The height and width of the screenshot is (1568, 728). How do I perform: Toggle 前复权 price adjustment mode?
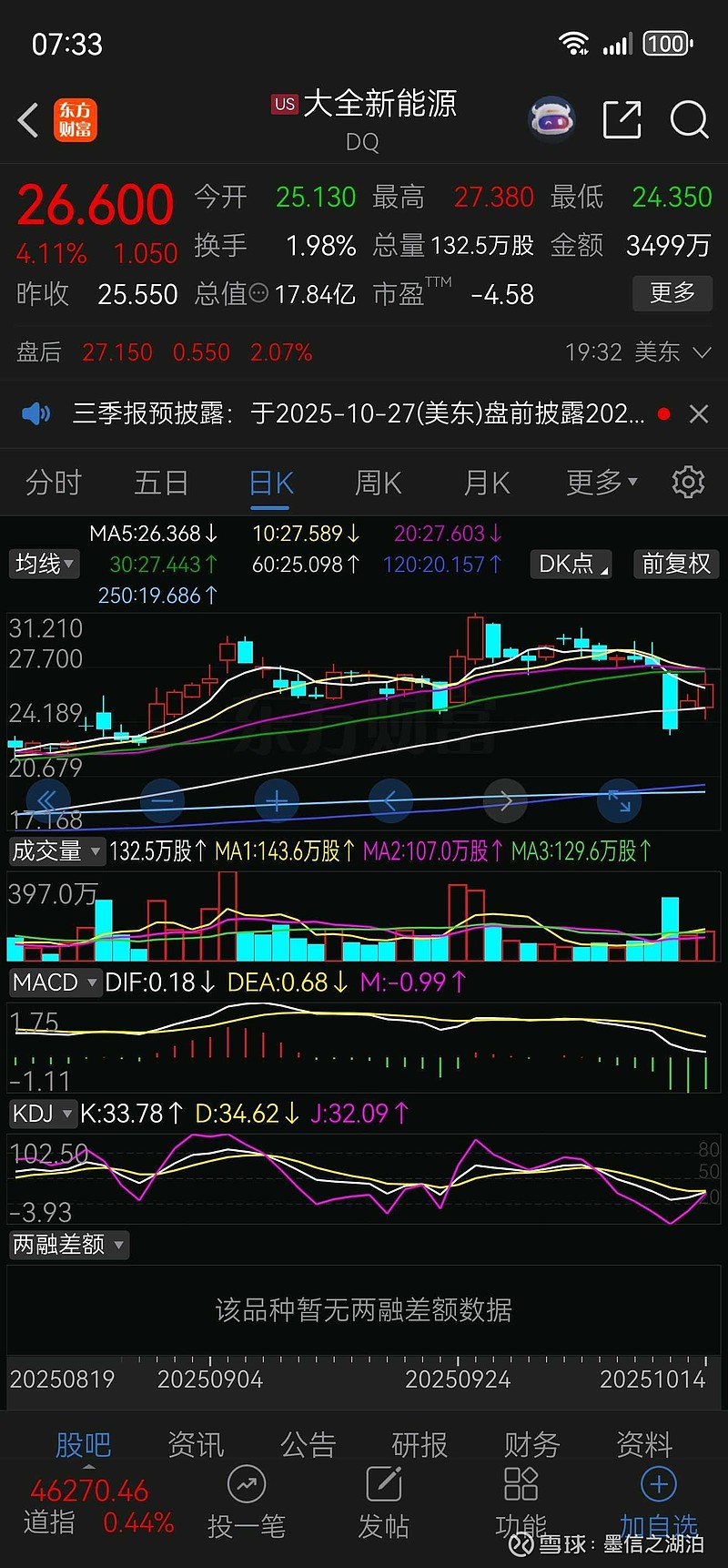[x=675, y=564]
